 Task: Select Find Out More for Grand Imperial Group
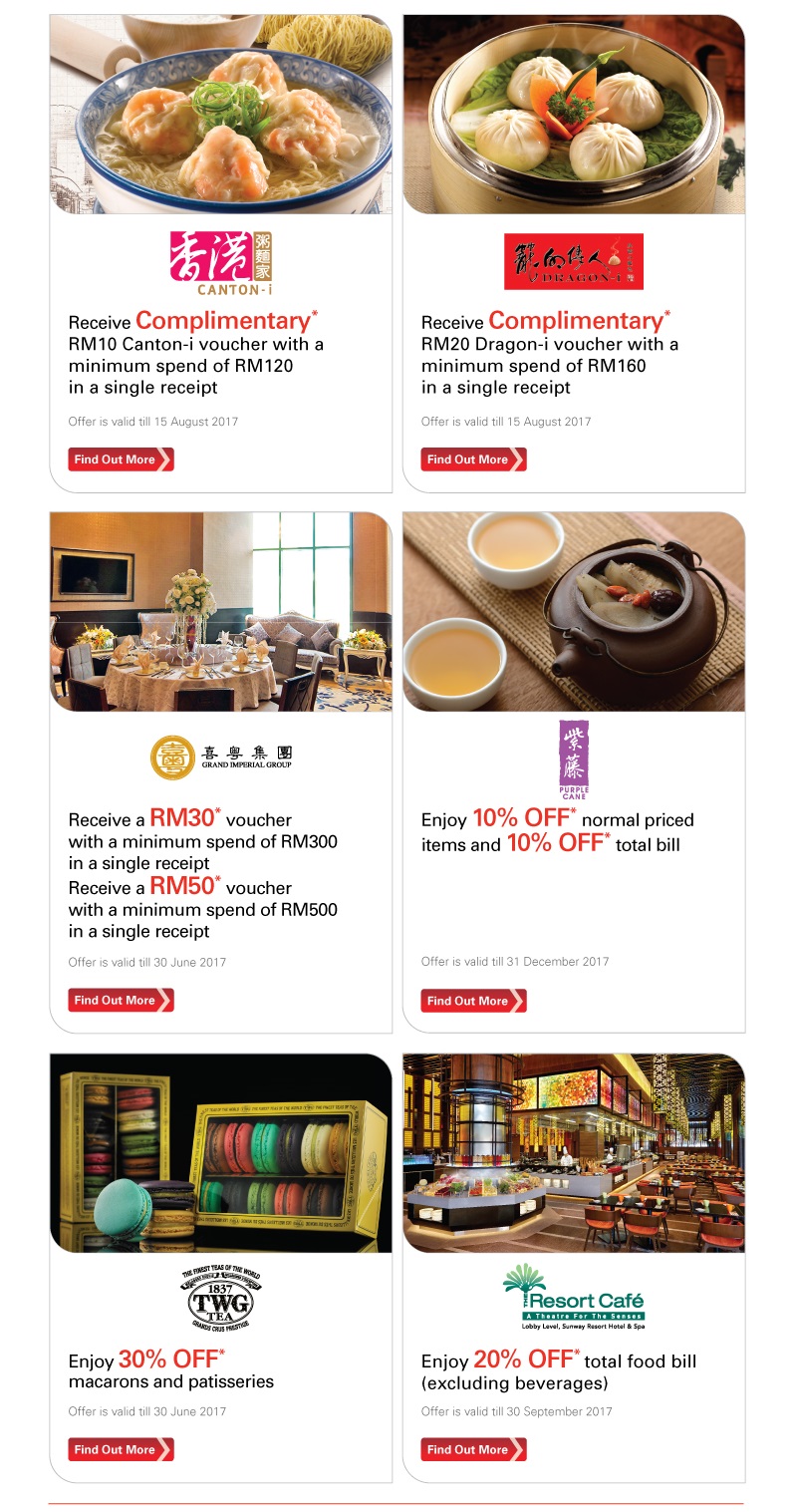[121, 1000]
